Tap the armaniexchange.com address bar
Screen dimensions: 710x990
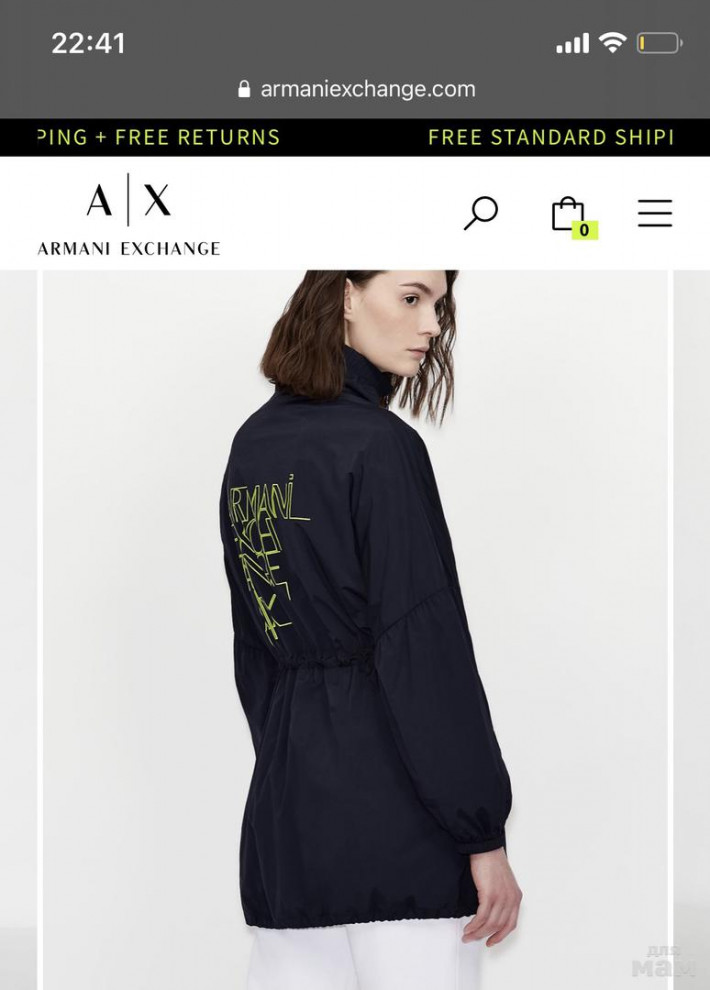(x=356, y=89)
